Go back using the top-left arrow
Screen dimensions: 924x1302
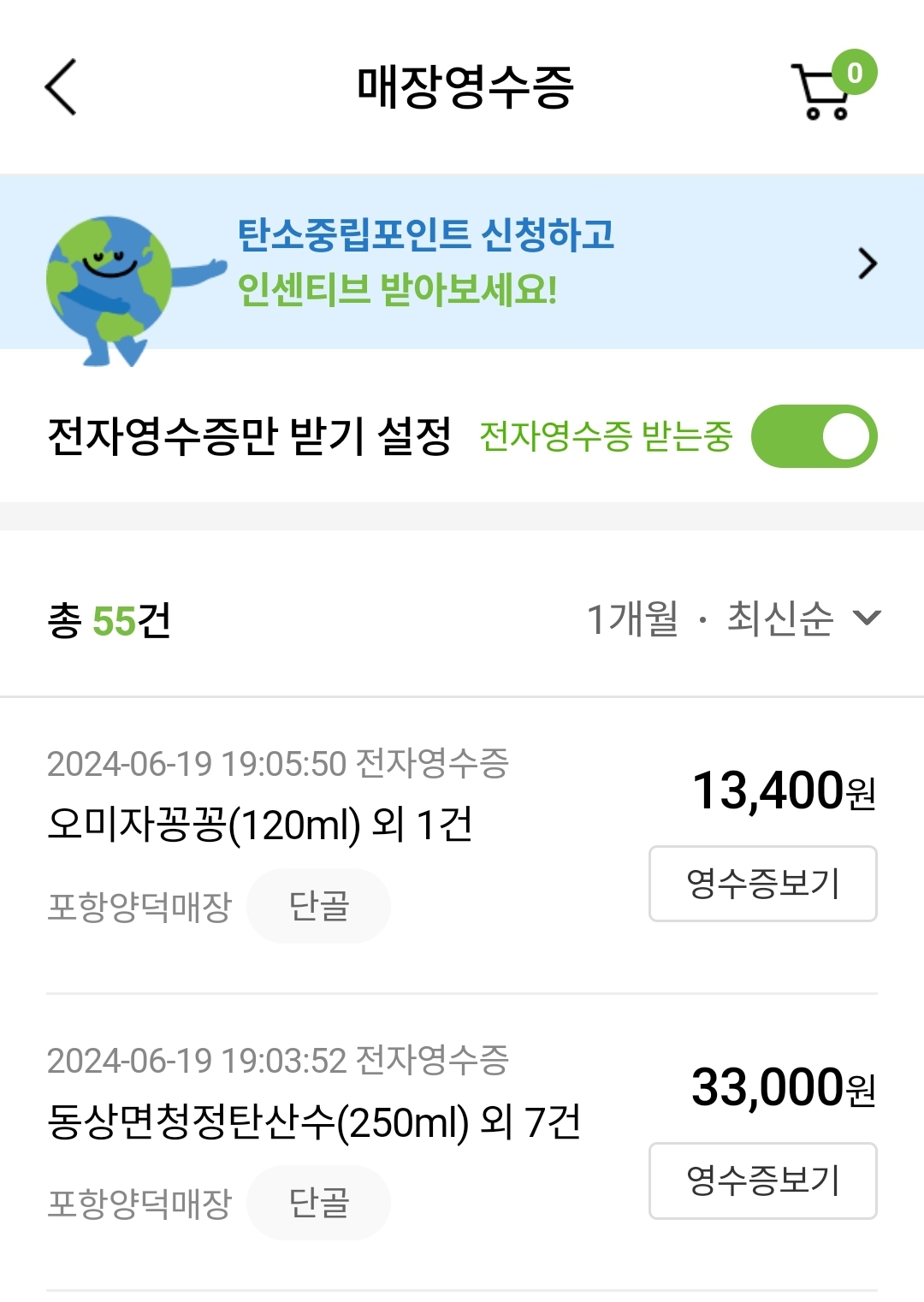(x=61, y=86)
